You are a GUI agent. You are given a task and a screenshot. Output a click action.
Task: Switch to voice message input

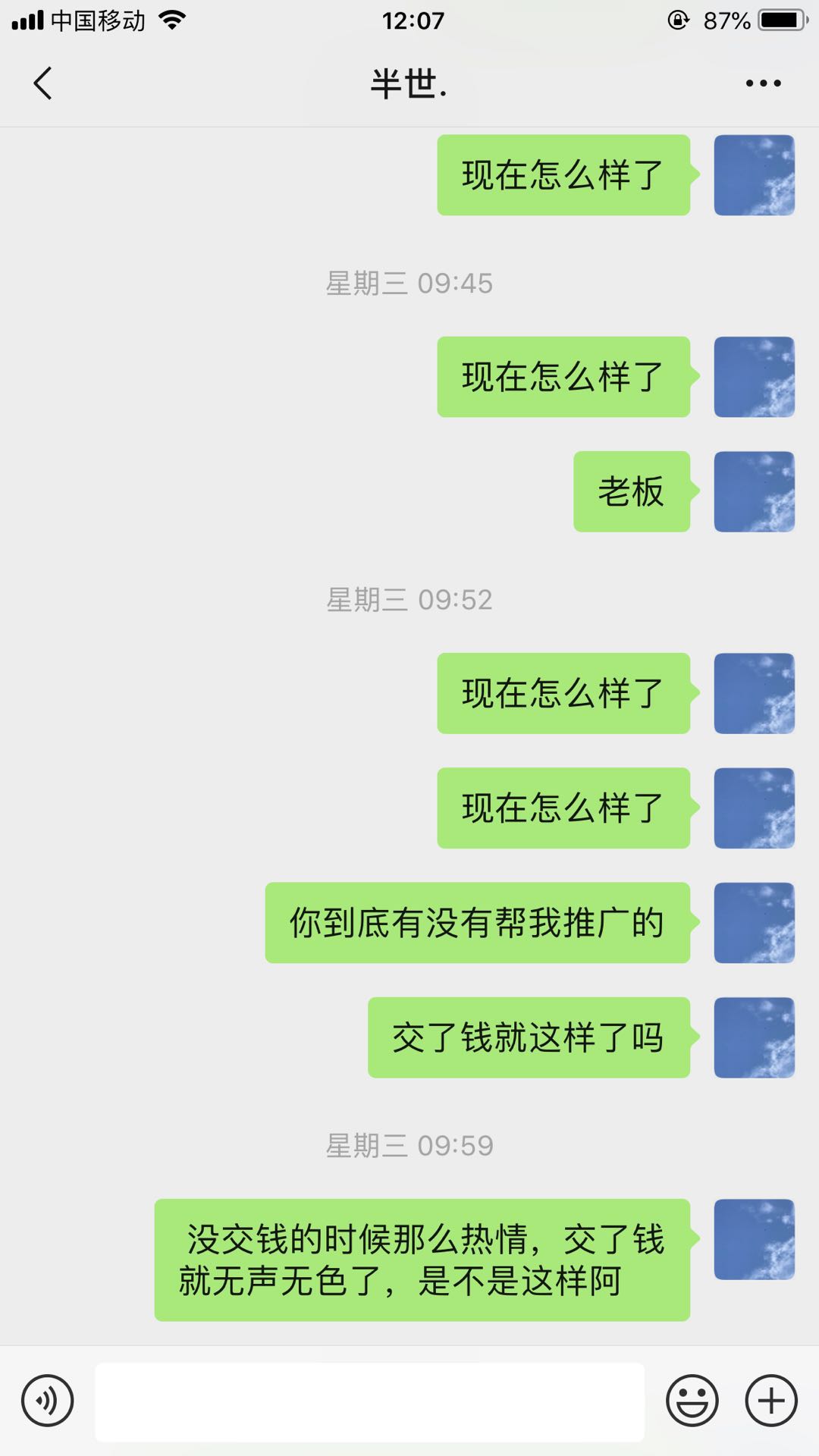point(48,1401)
